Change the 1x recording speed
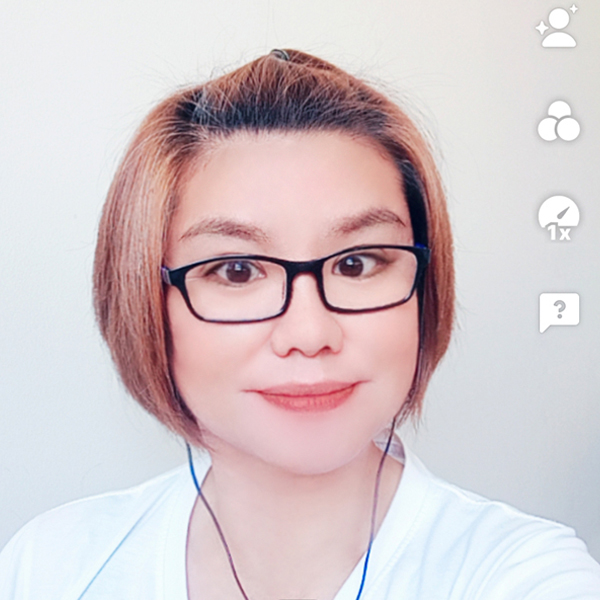 tap(558, 217)
